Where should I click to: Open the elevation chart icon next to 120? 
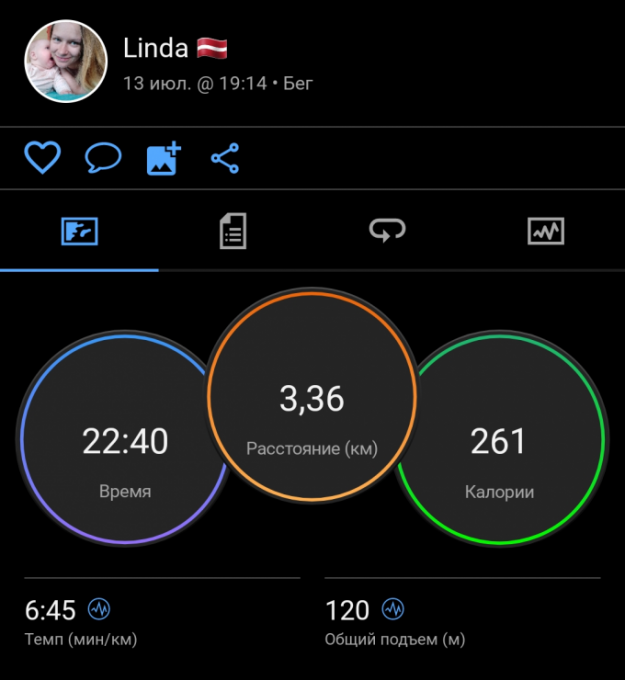(393, 608)
